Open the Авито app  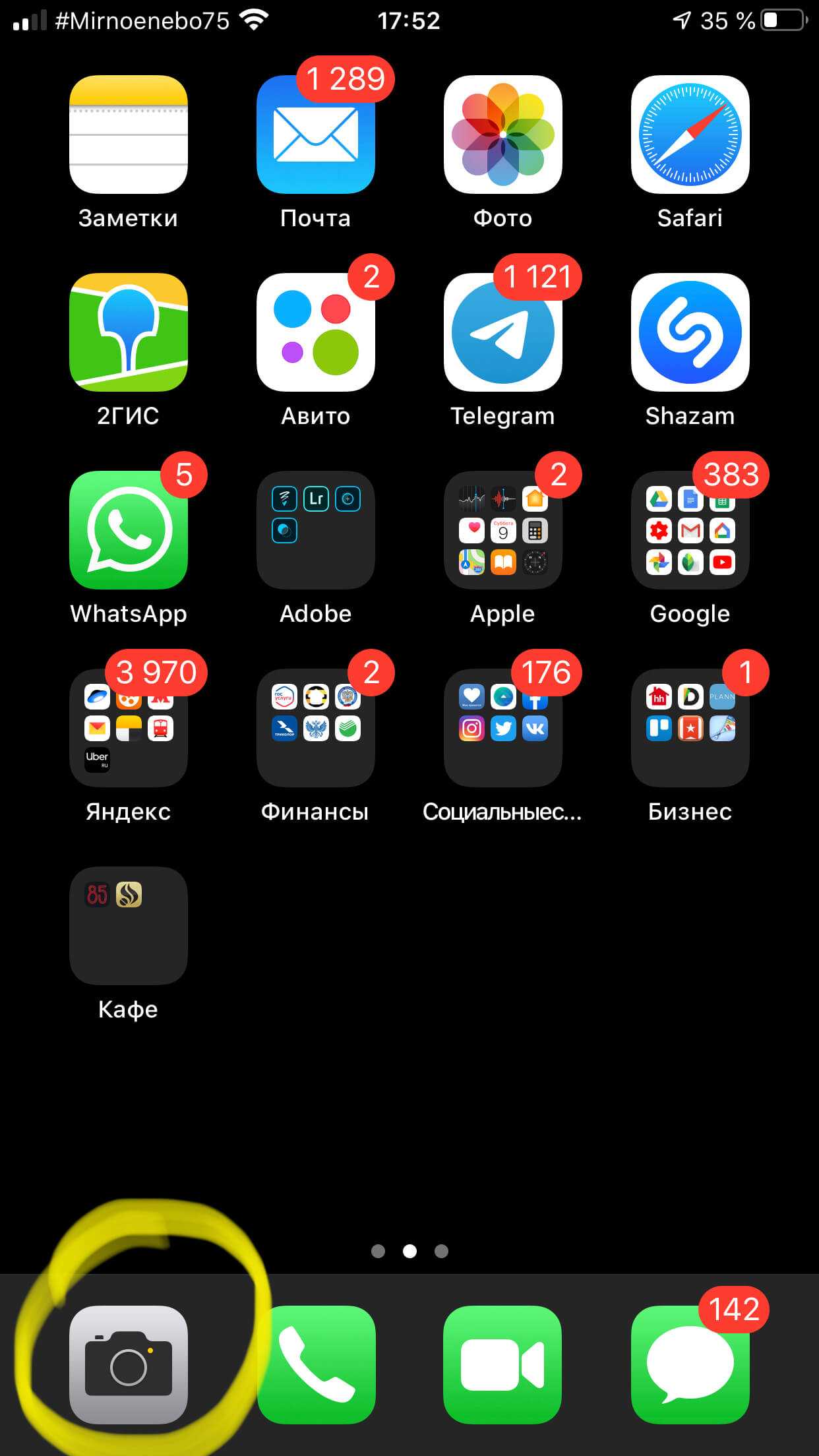coord(315,332)
